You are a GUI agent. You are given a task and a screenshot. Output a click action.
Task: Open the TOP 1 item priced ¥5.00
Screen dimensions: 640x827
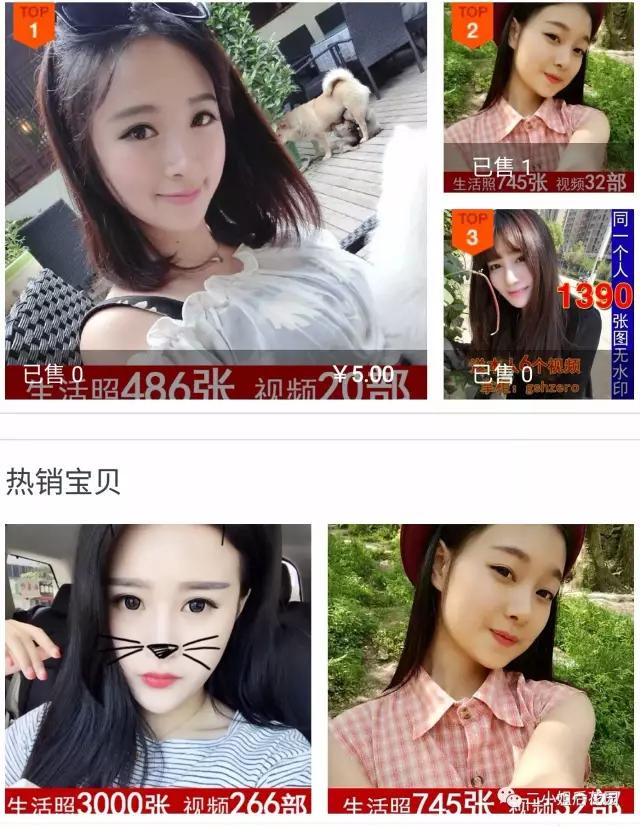(x=216, y=200)
